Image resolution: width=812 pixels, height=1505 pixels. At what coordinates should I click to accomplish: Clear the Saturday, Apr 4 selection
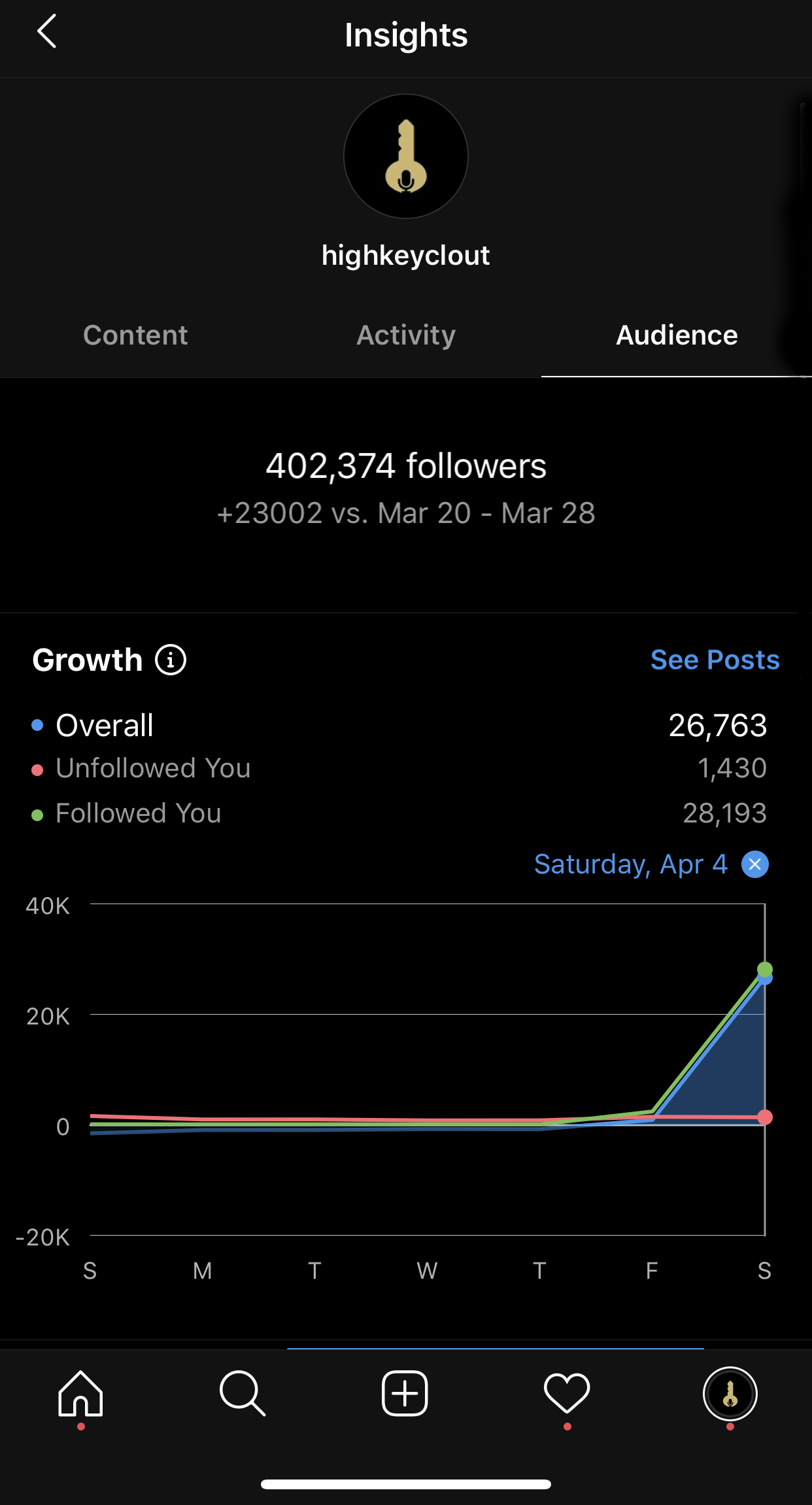tap(755, 864)
